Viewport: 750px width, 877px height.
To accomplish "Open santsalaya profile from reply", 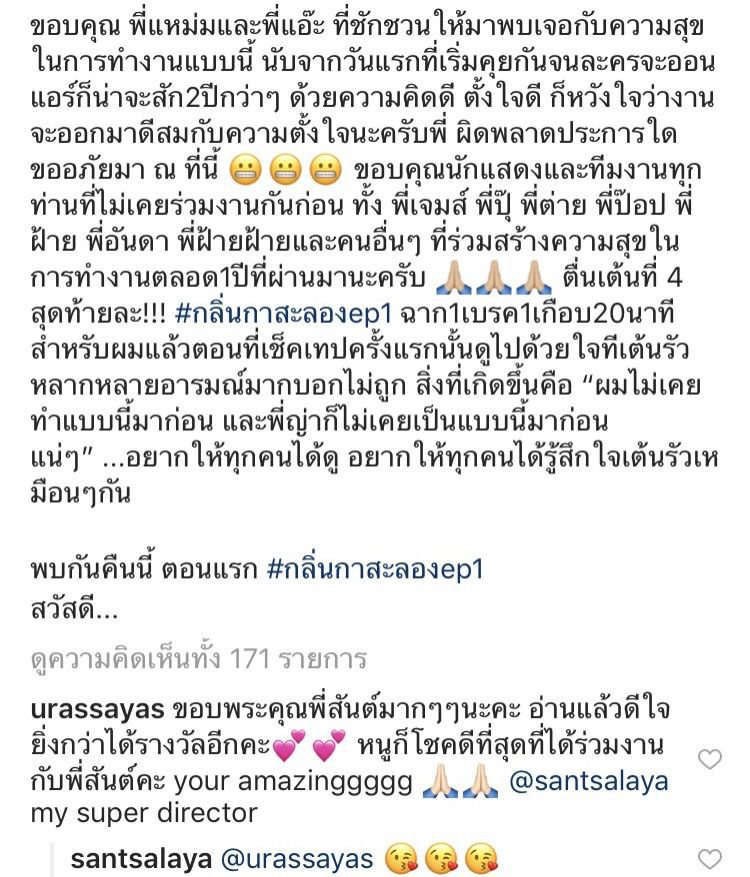I will [139, 858].
